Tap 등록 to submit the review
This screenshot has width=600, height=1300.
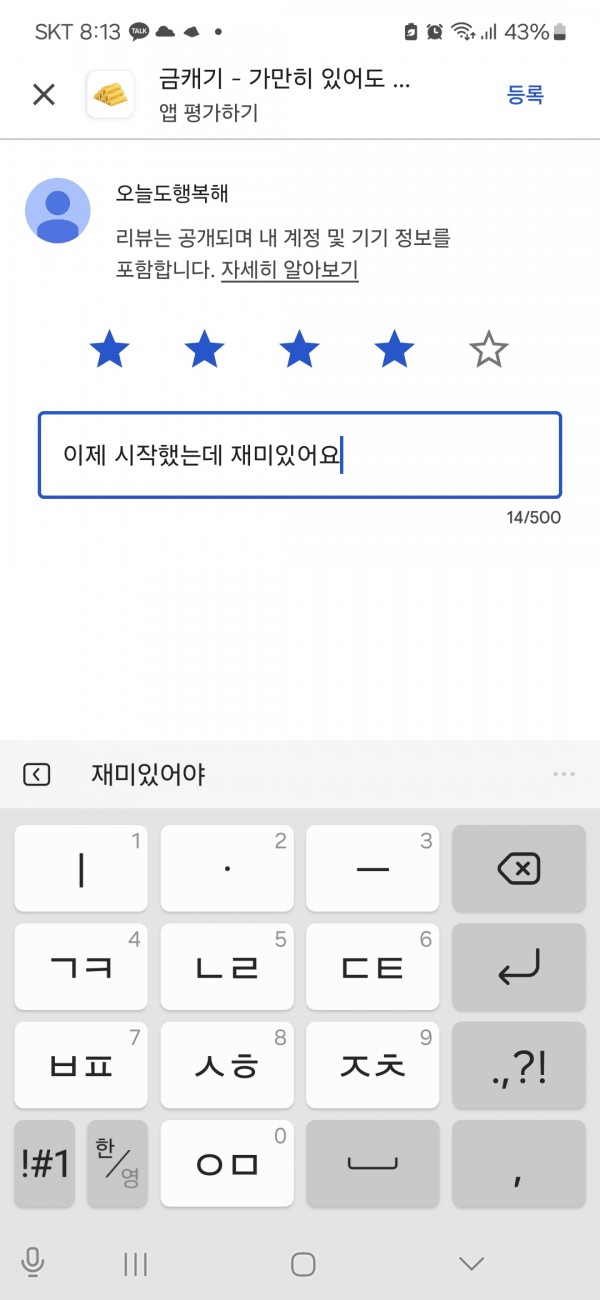tap(525, 95)
